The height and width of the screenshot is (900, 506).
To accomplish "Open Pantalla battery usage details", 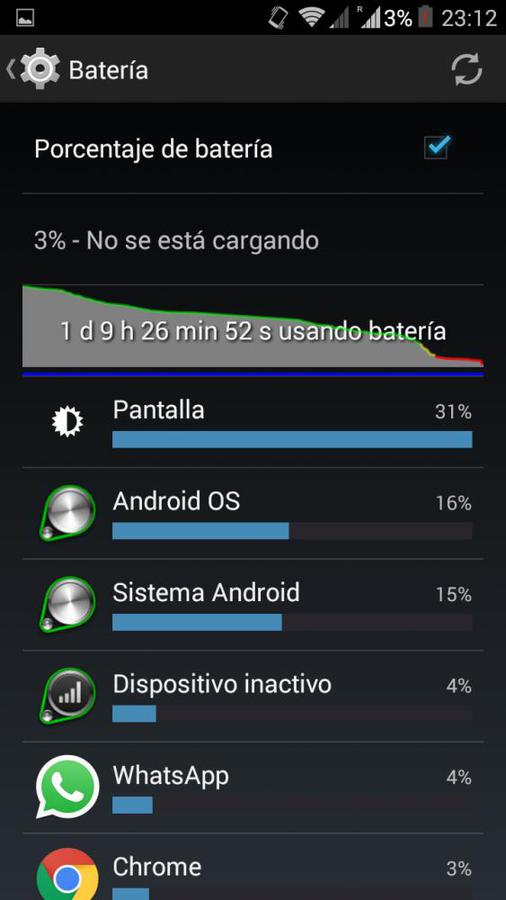I will click(x=253, y=422).
